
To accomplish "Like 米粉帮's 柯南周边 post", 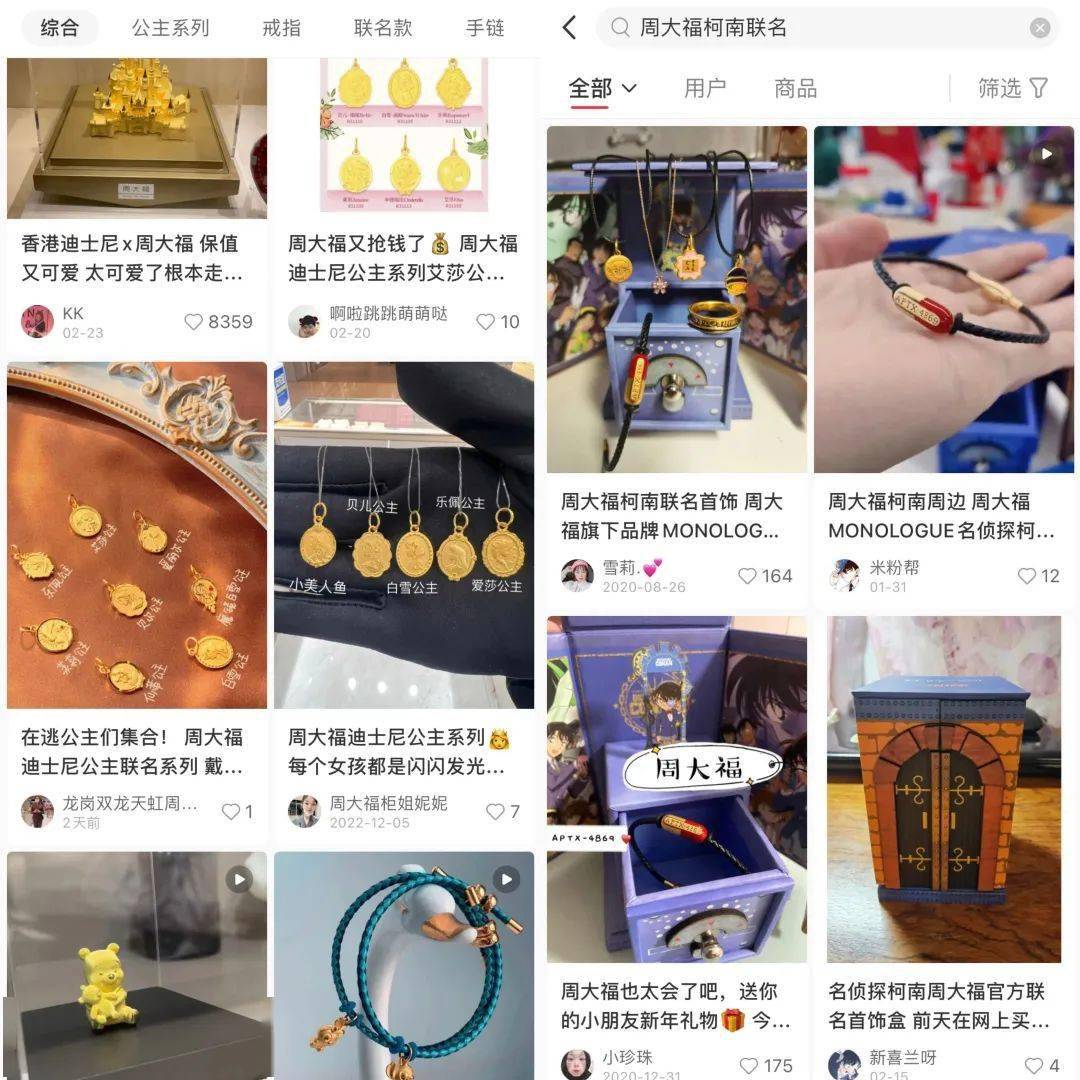I will (1027, 576).
